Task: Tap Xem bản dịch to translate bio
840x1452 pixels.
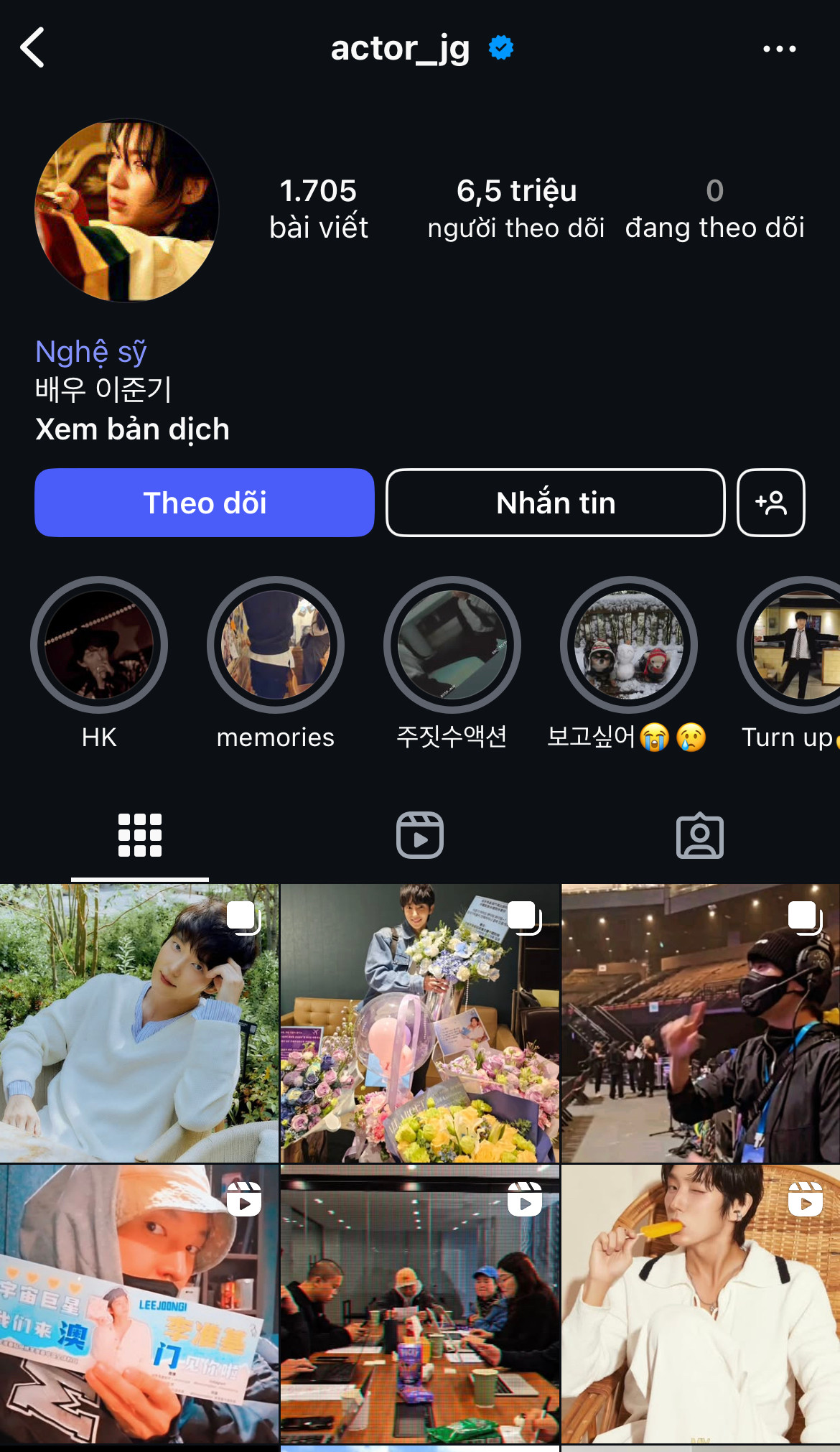Action: [x=133, y=429]
